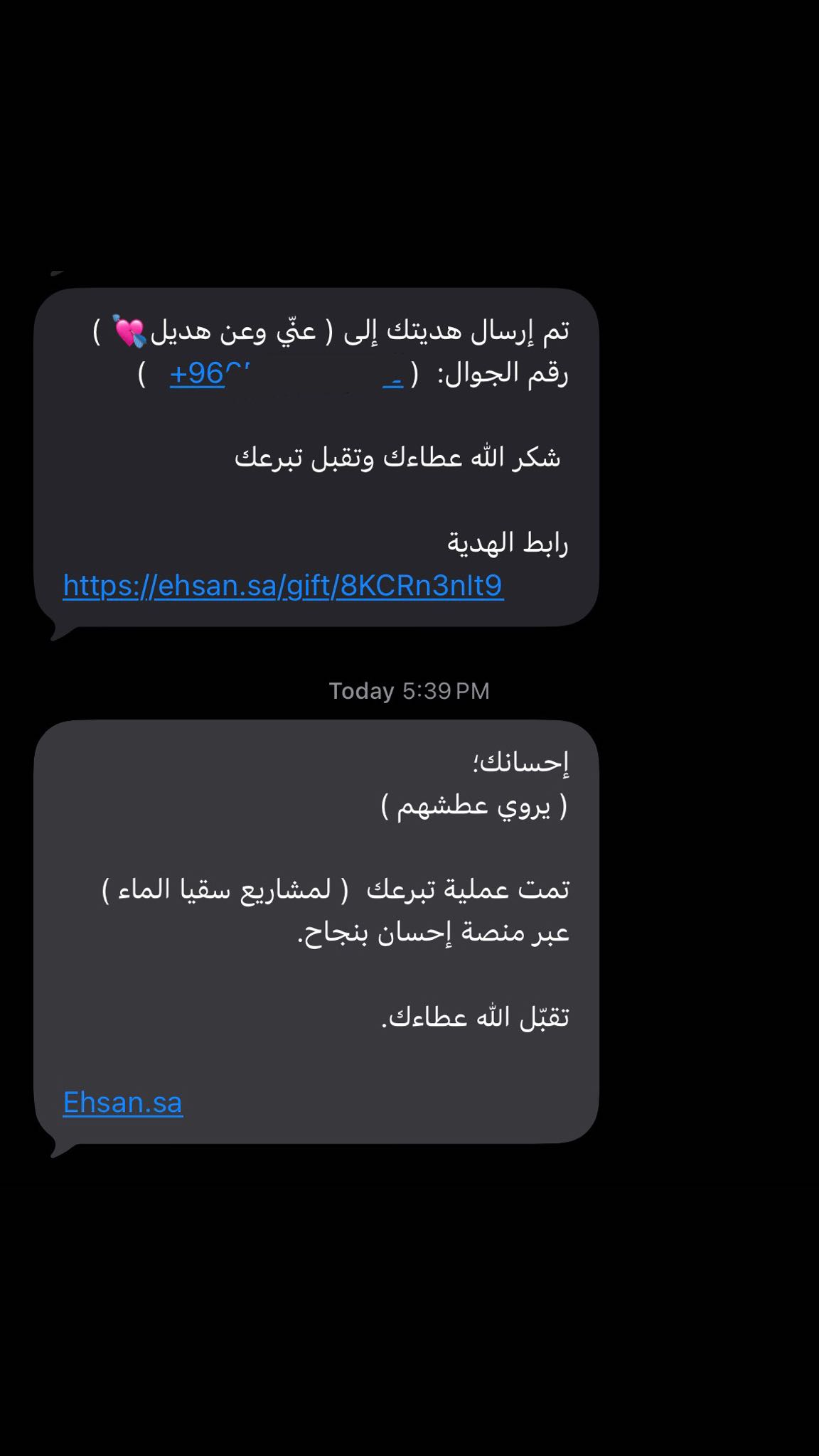Open the gift link https://ehsan.sa/gift/8KCRn3nlt9
Image resolution: width=819 pixels, height=1456 pixels.
(x=282, y=588)
